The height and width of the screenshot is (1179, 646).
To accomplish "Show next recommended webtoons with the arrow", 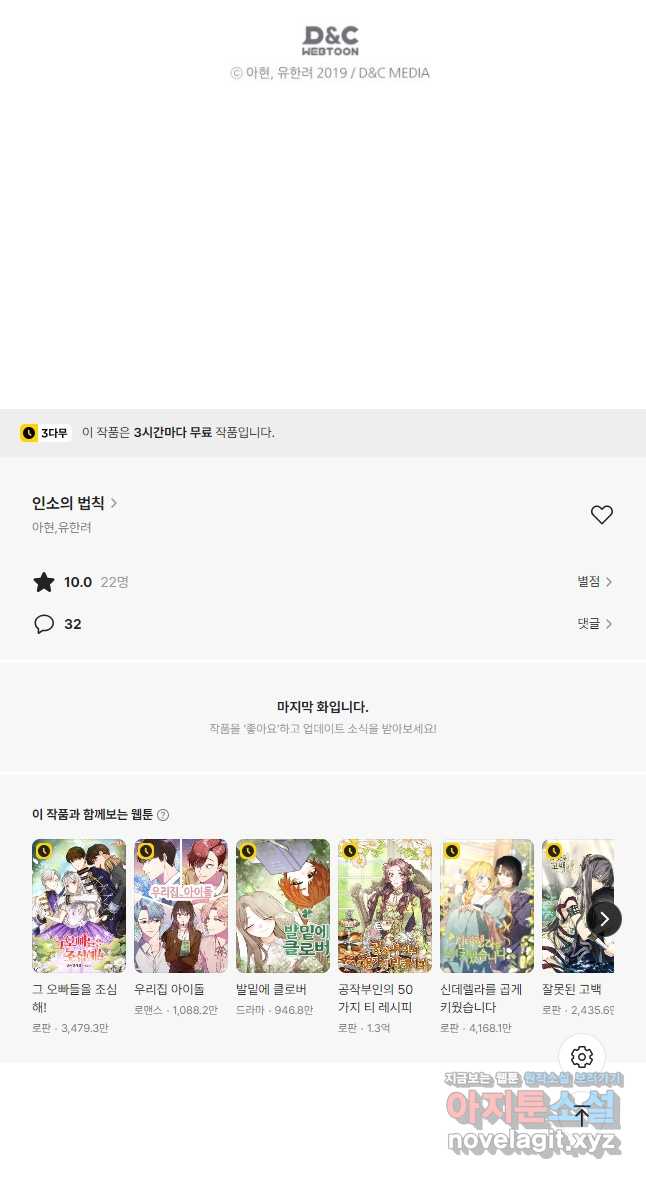I will click(604, 919).
